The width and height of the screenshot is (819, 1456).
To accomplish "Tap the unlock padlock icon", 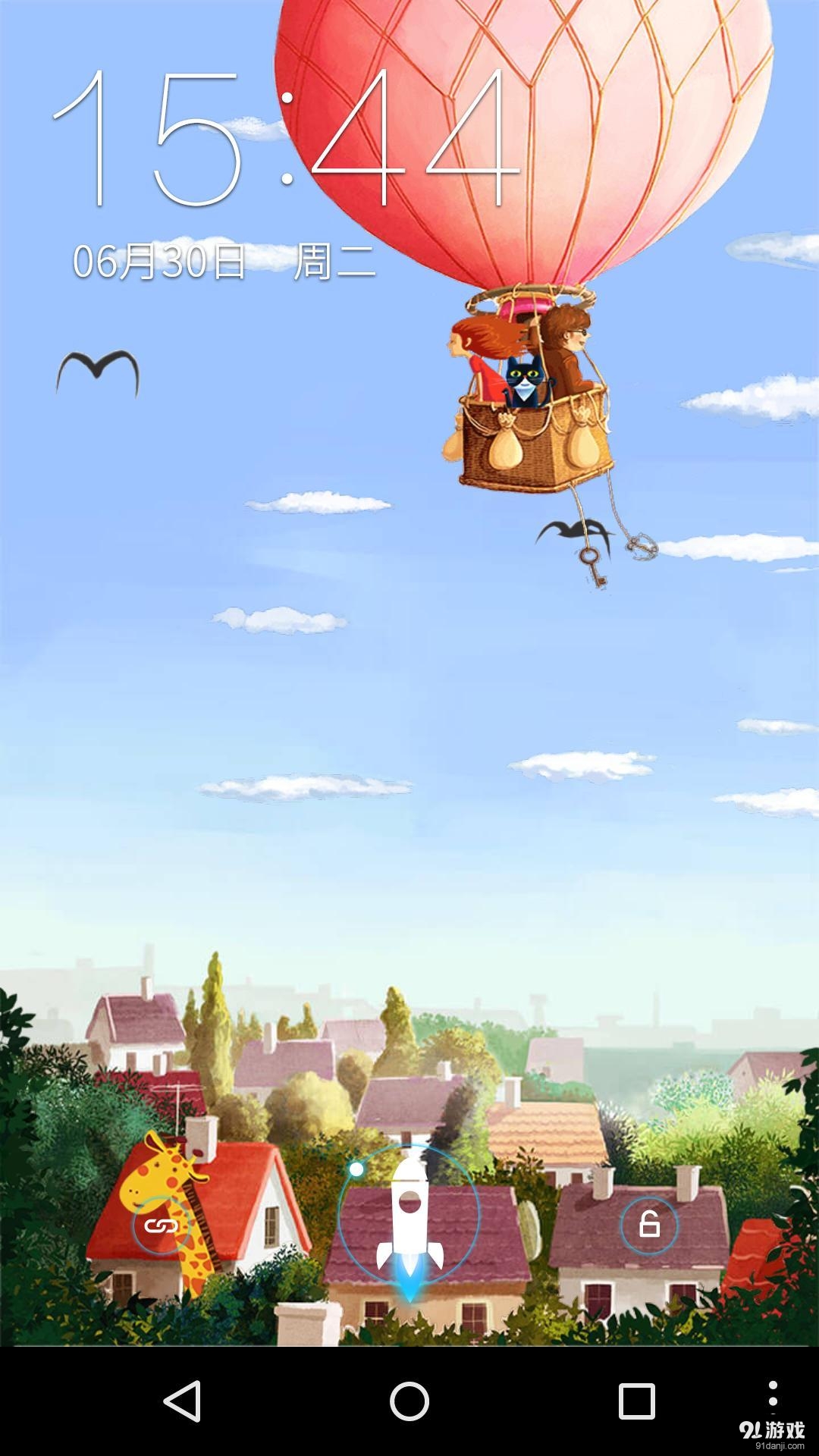I will coord(649,1224).
